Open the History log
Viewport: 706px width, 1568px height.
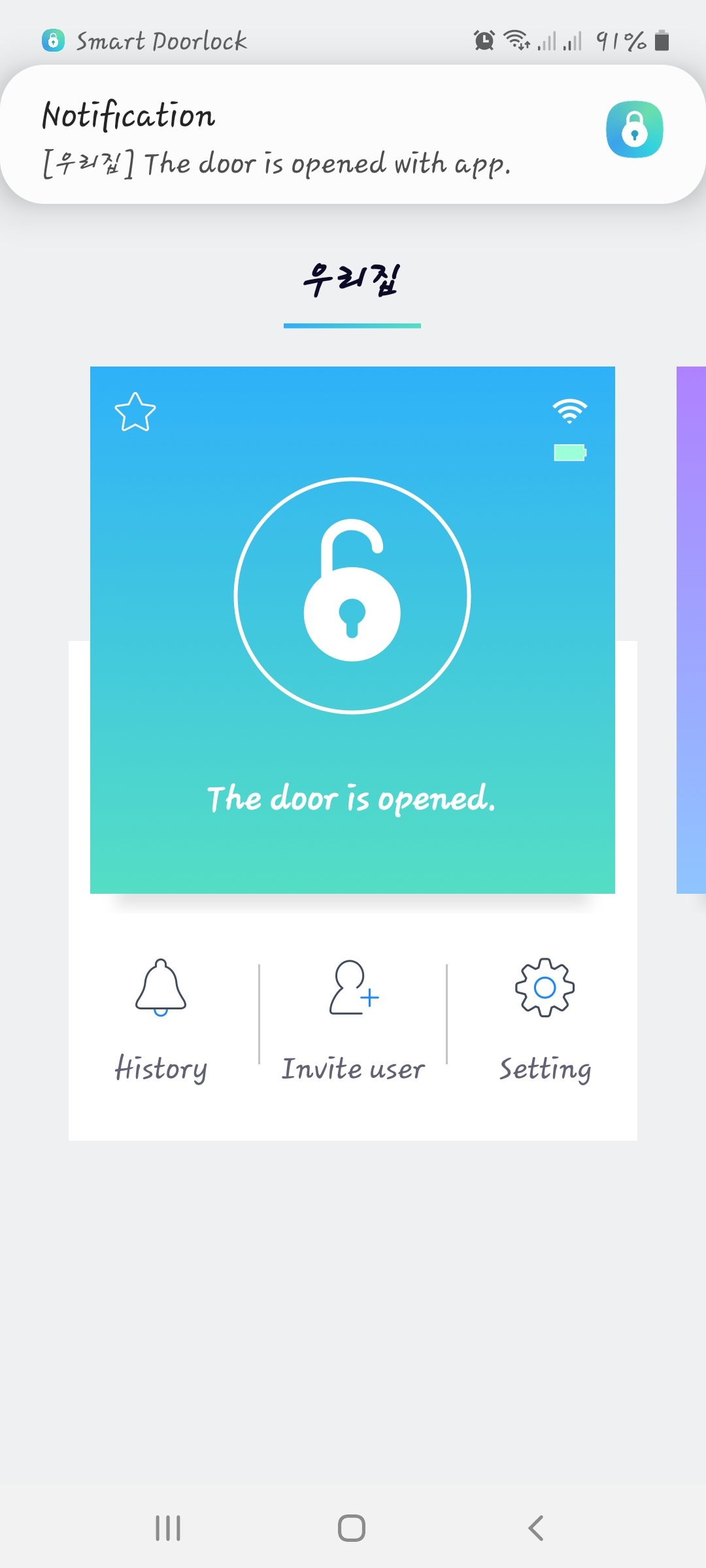point(161,1018)
